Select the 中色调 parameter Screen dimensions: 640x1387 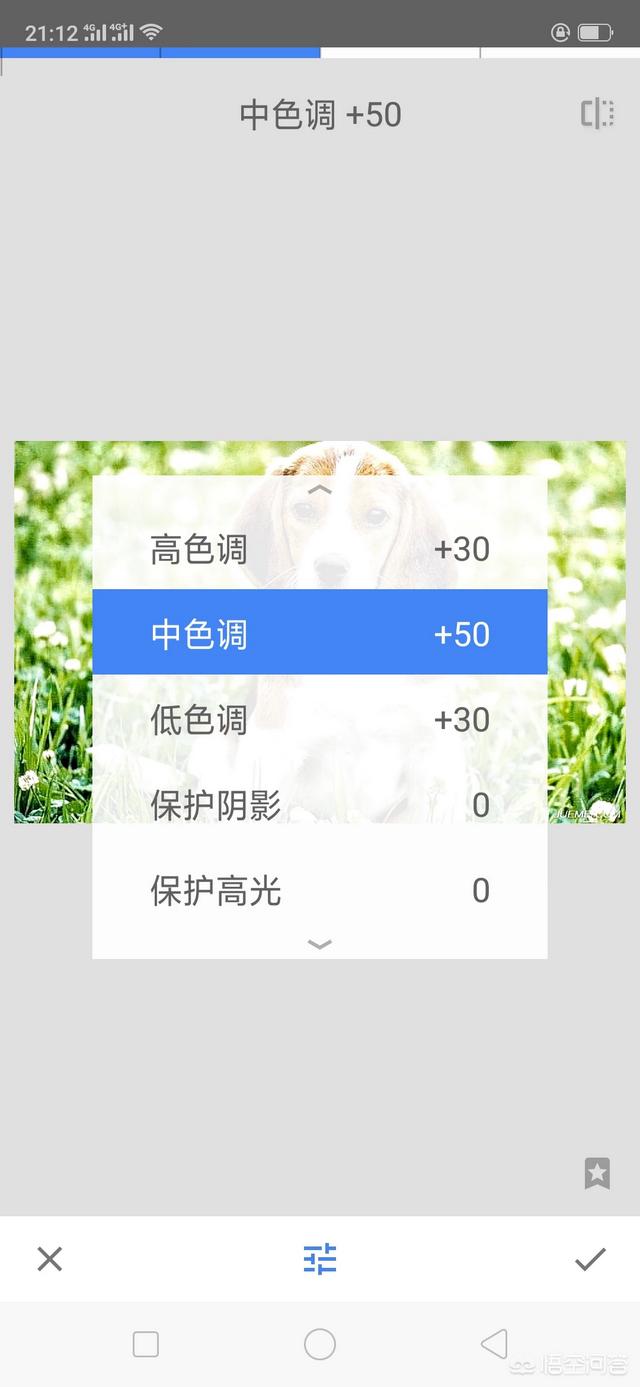click(x=320, y=633)
